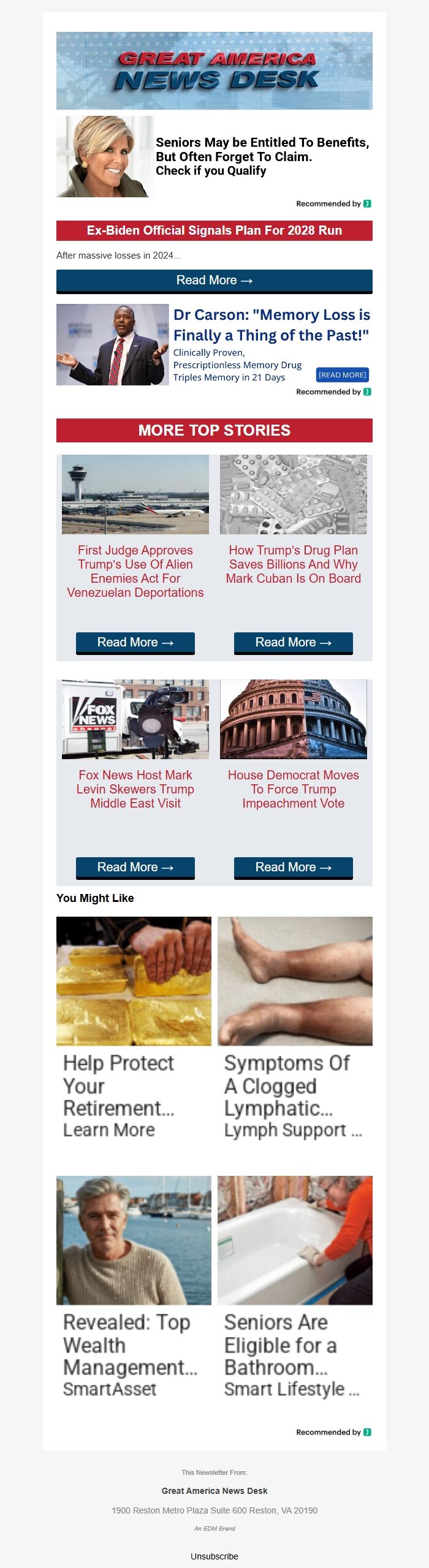Image resolution: width=429 pixels, height=1568 pixels.
Task: Open the seniors benefits sponsored ad
Action: [262, 156]
